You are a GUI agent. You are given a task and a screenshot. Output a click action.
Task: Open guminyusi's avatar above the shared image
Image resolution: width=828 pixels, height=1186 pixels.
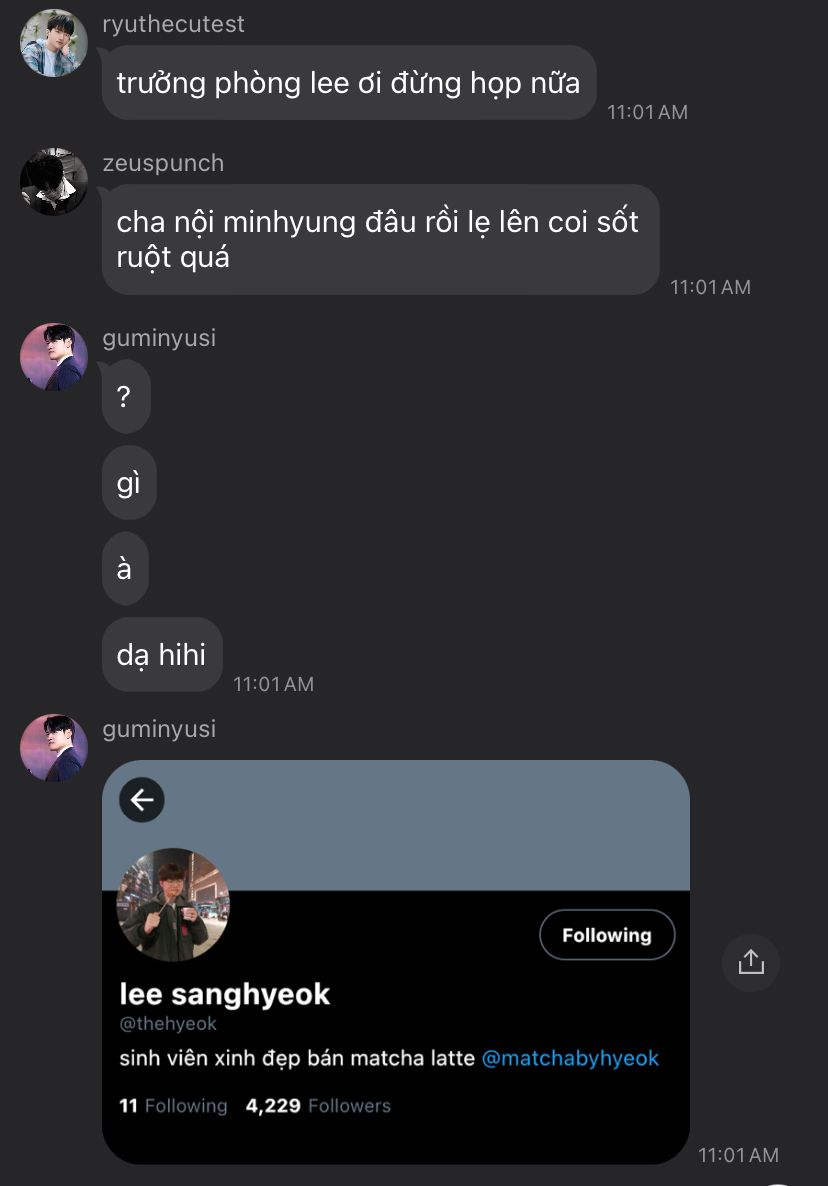[x=53, y=747]
